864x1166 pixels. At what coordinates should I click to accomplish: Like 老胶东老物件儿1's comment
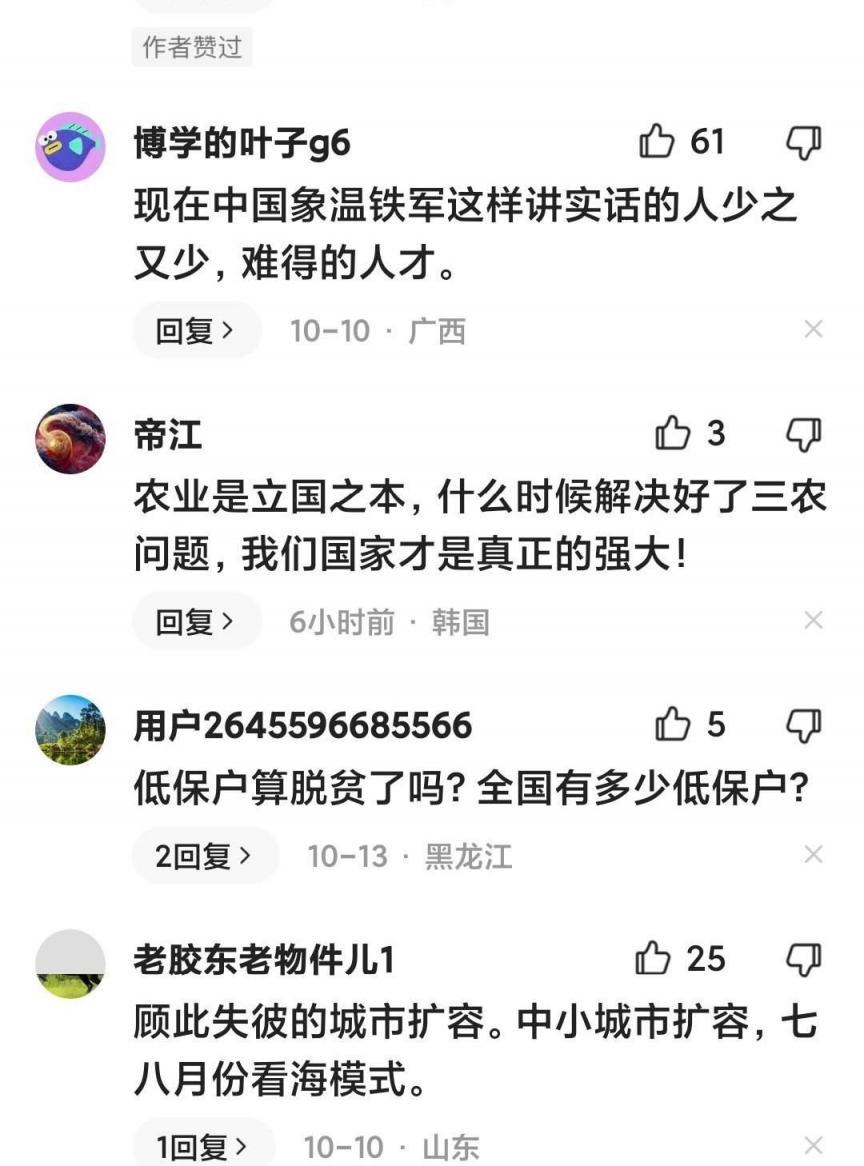[x=654, y=959]
